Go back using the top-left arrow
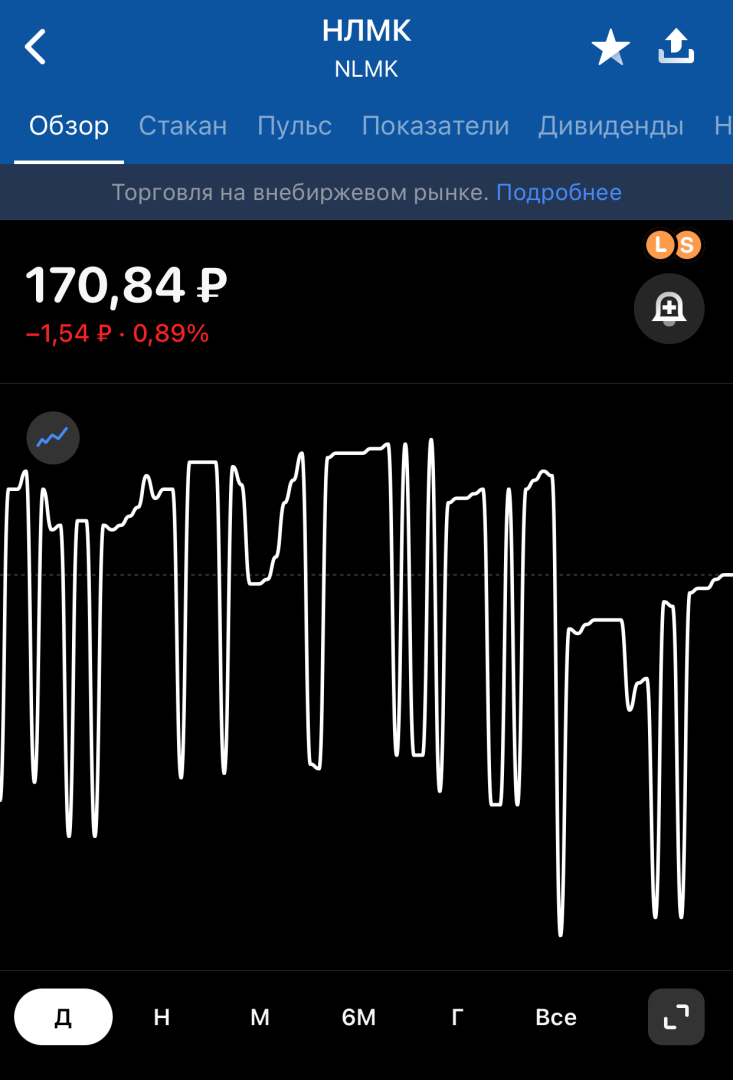The height and width of the screenshot is (1080, 733). click(x=36, y=47)
